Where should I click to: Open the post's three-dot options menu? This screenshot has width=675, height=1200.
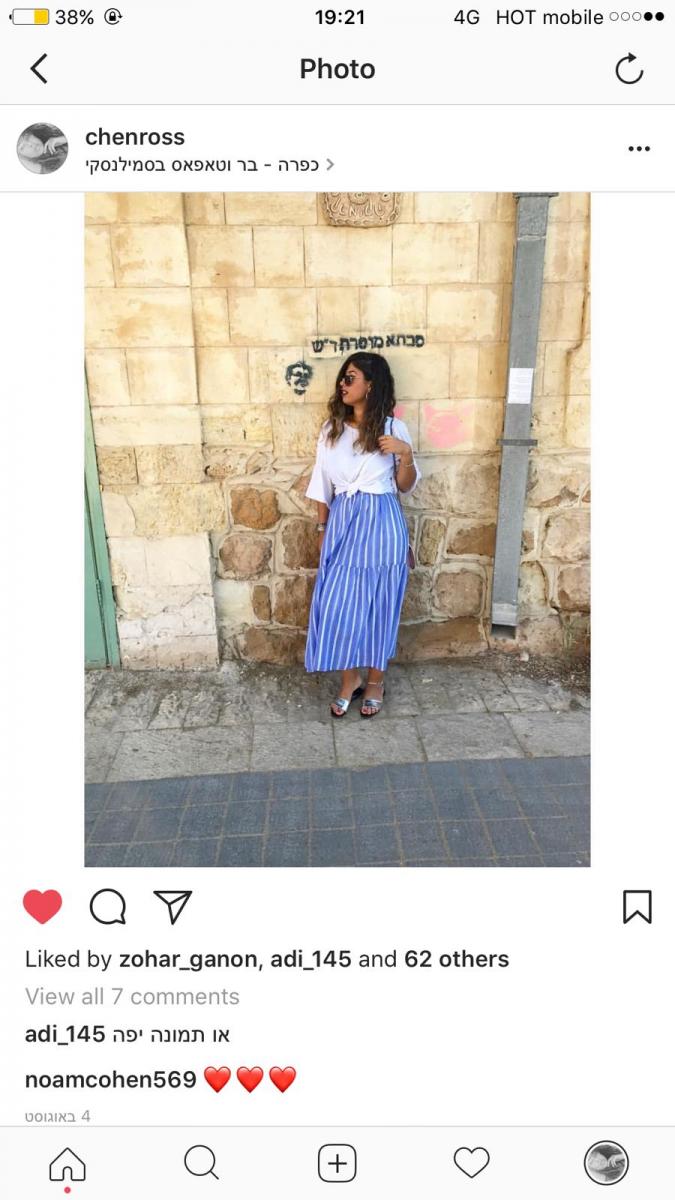click(x=639, y=149)
